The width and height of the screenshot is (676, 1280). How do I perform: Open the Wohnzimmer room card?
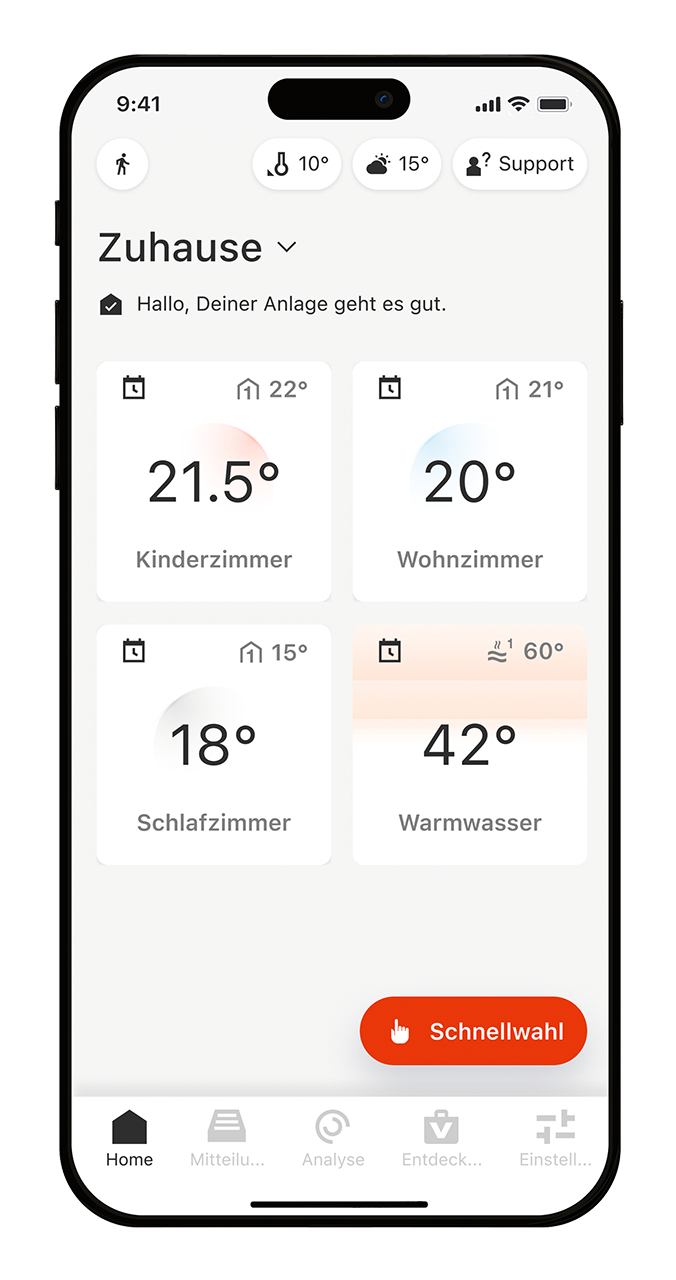(470, 482)
